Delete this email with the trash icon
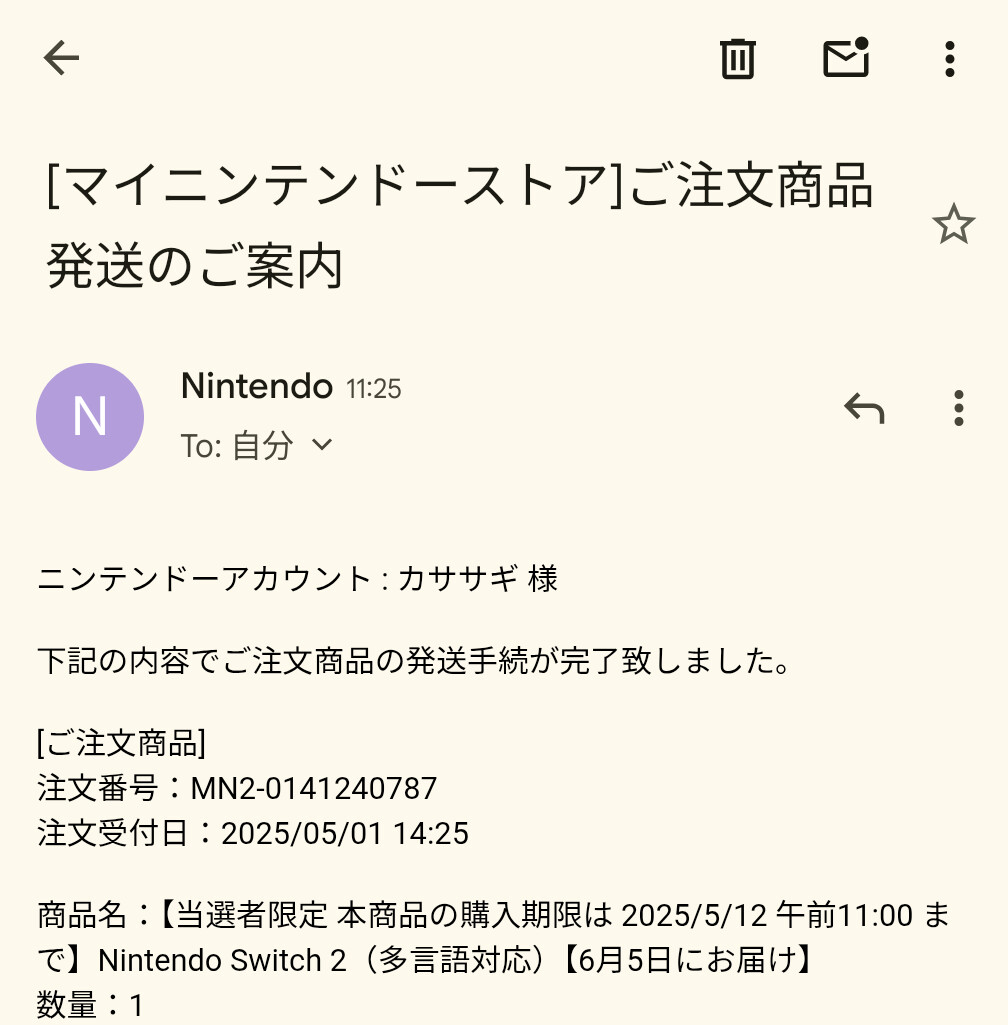This screenshot has height=1025, width=1008. click(738, 59)
